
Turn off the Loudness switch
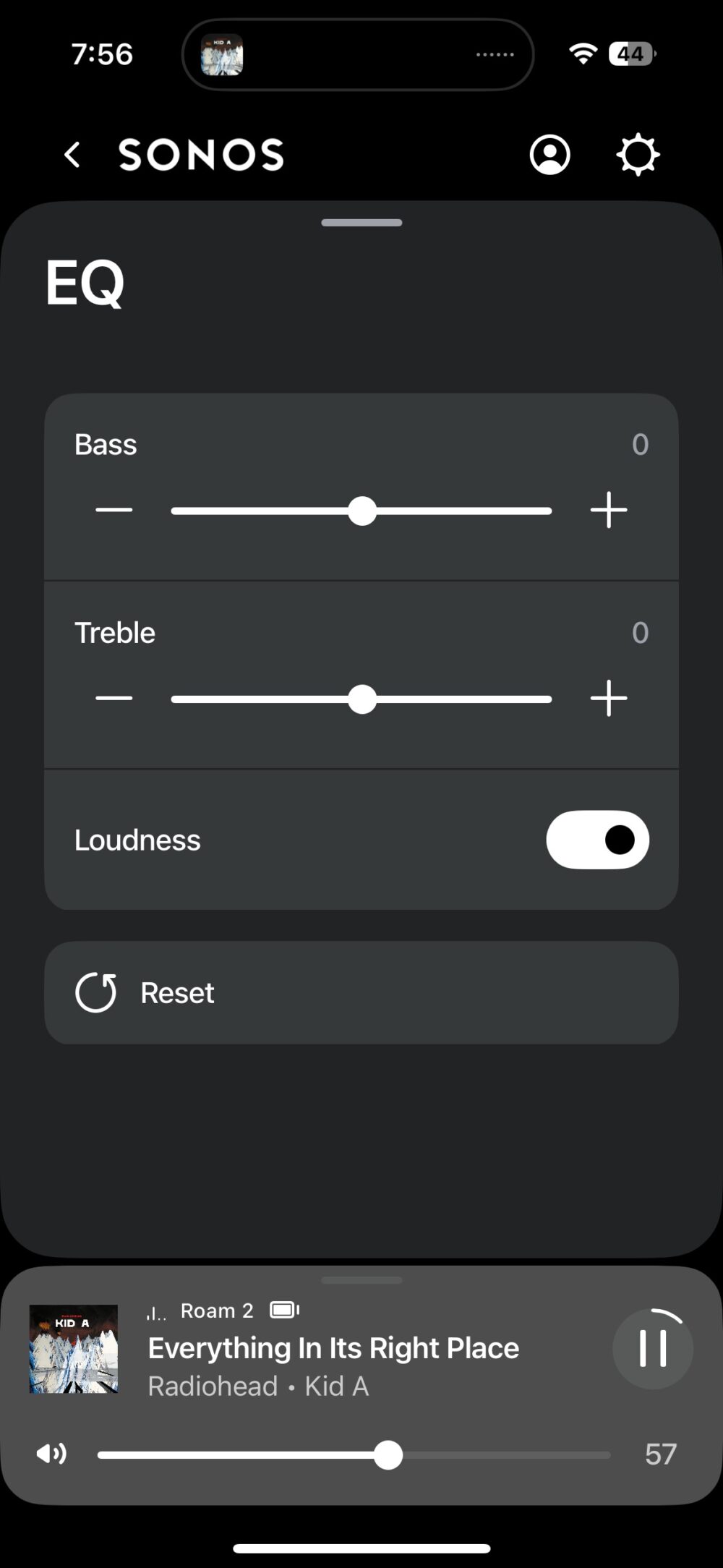click(598, 840)
